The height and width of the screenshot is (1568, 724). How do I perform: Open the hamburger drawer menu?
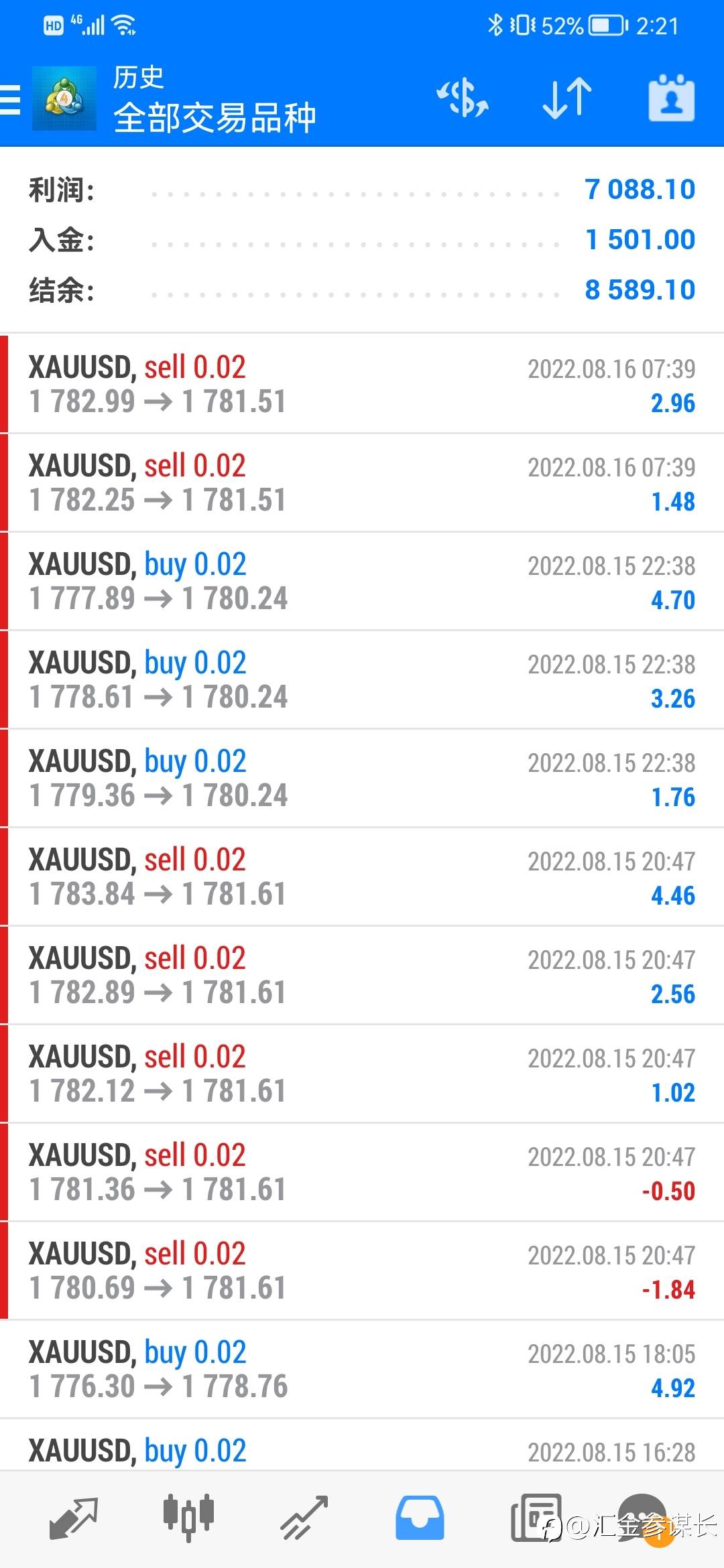[x=9, y=100]
